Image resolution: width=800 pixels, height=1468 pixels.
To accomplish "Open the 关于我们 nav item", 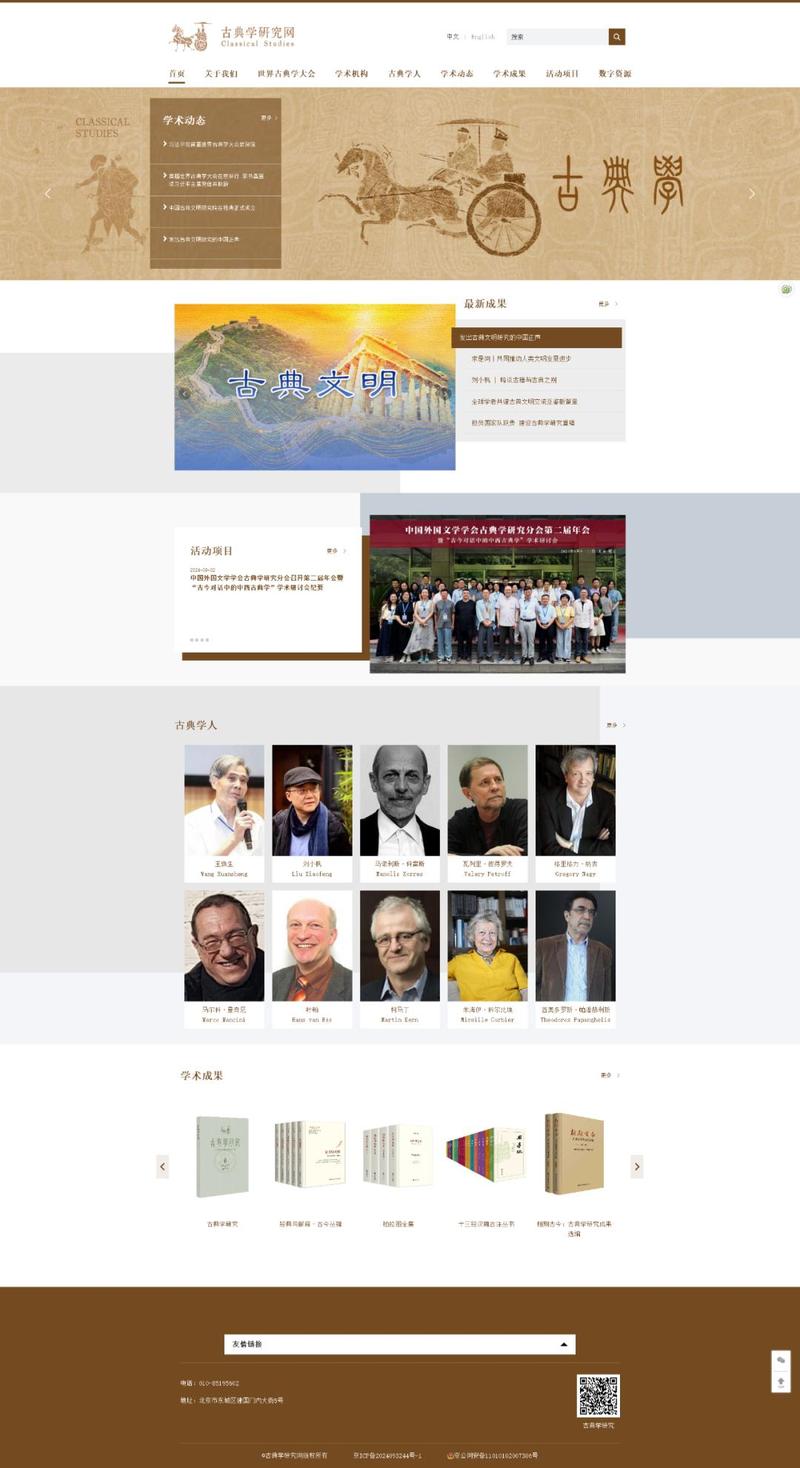I will coord(221,74).
